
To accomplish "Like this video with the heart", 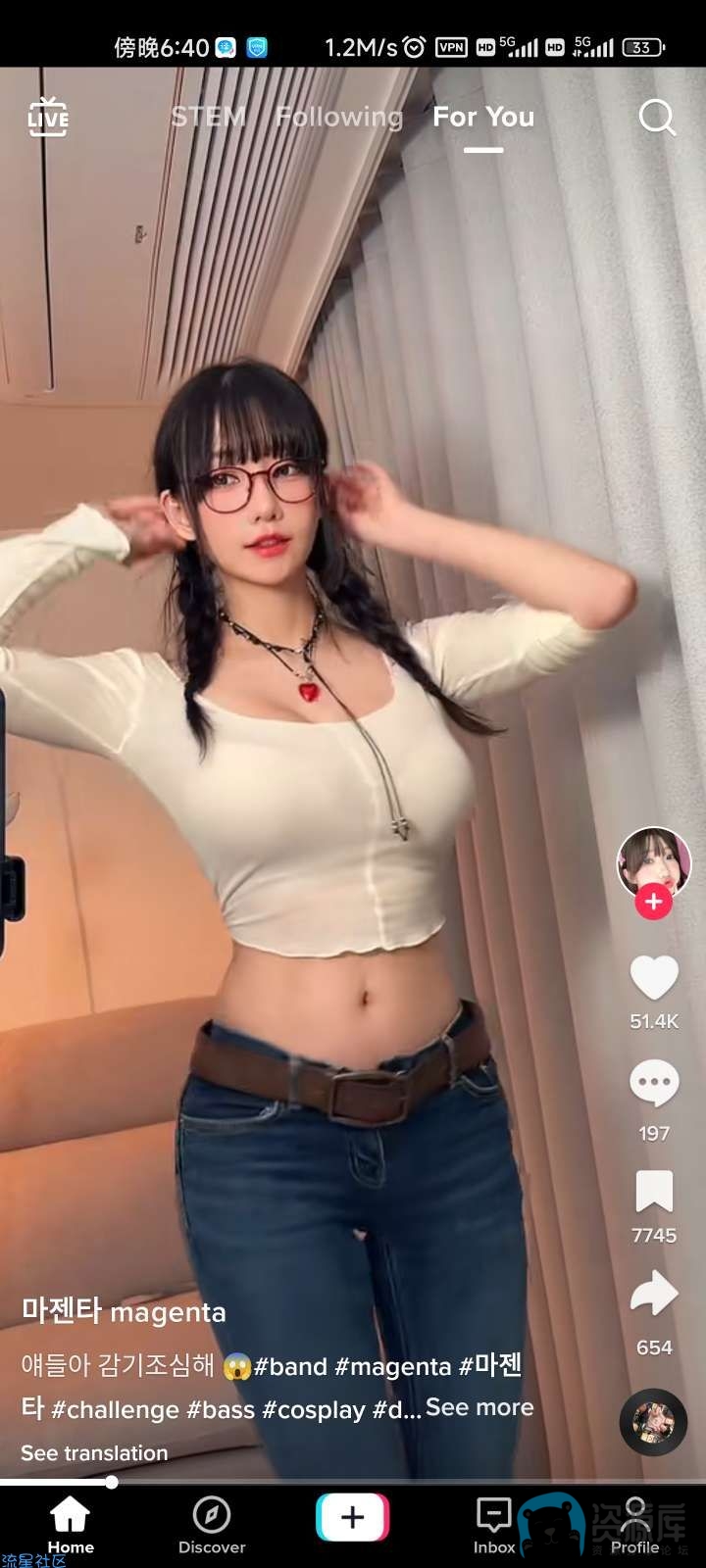I will pos(654,977).
